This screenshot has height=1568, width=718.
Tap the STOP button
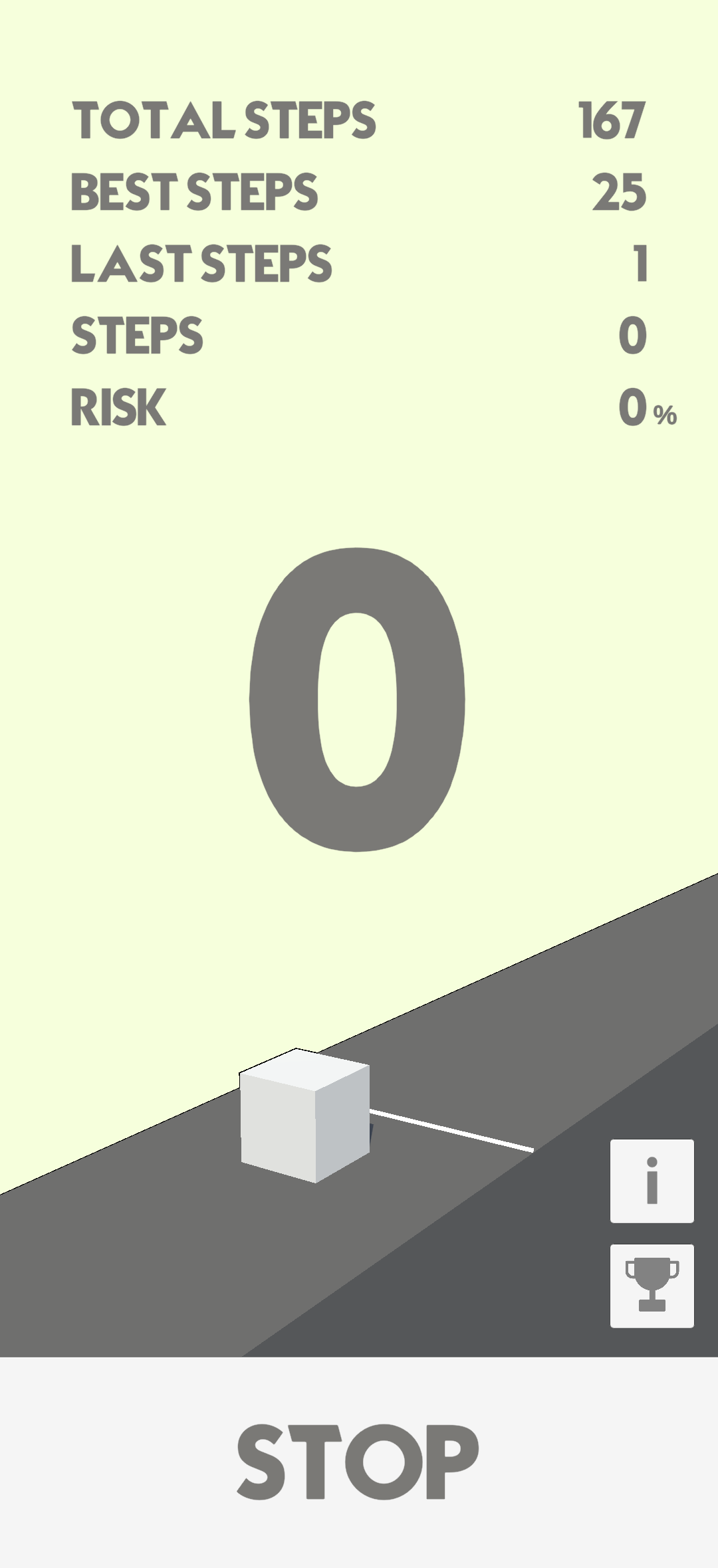pos(359,1462)
